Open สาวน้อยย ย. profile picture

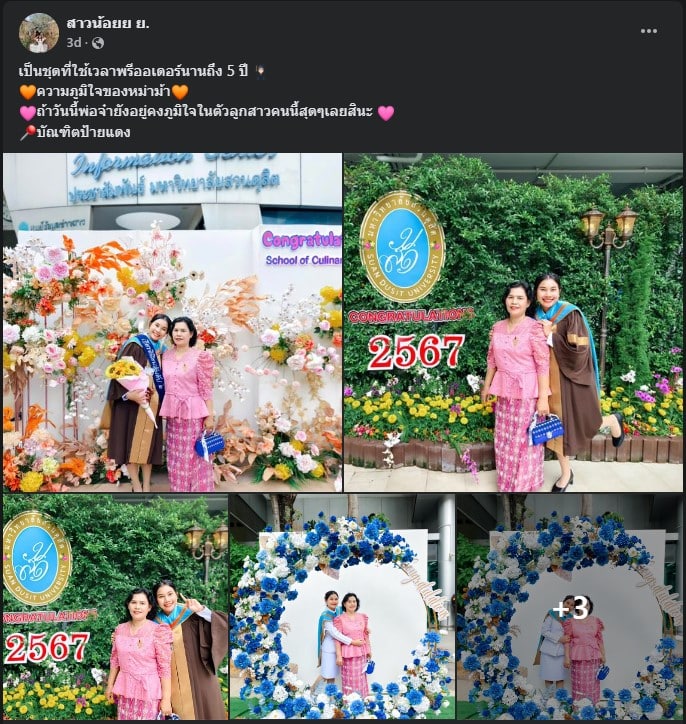pos(39,33)
